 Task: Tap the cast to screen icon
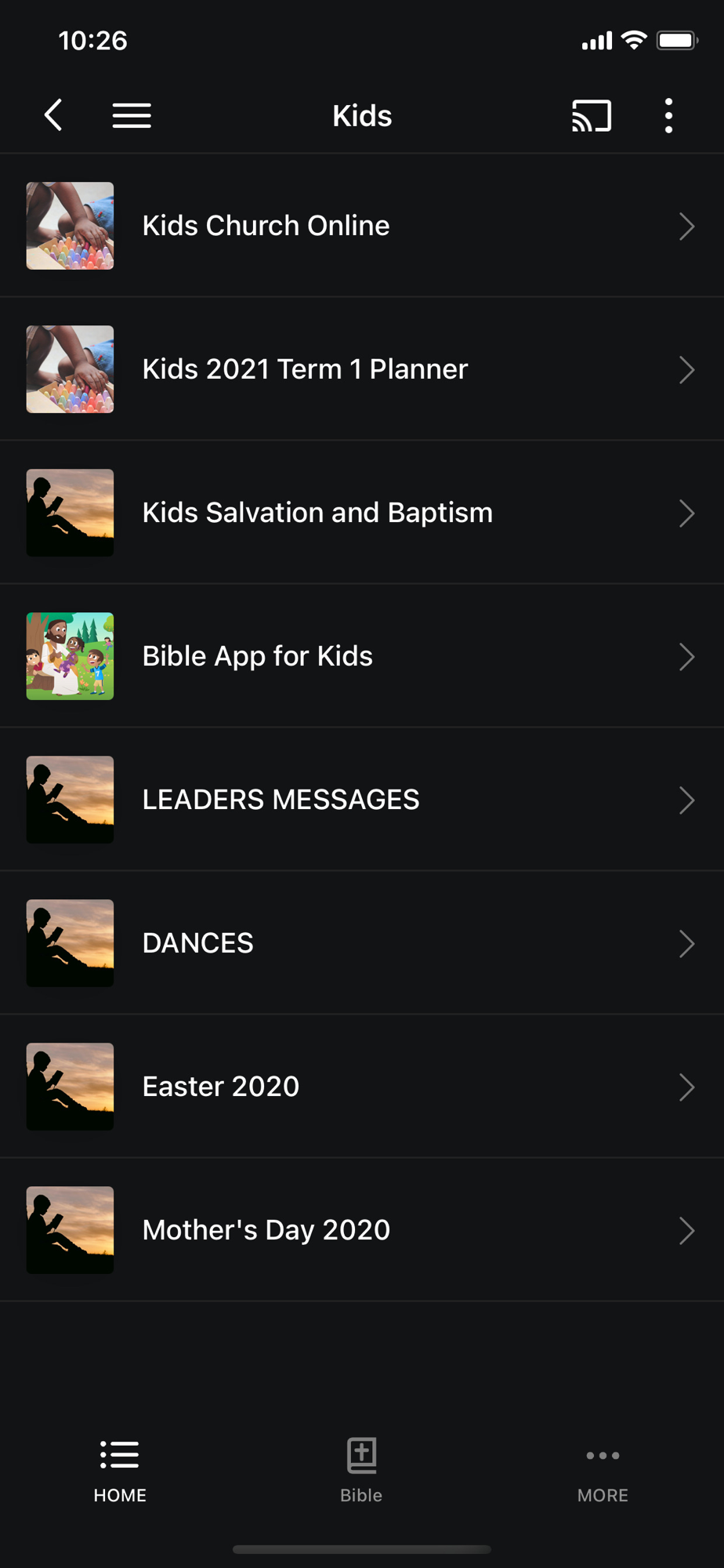pos(592,115)
